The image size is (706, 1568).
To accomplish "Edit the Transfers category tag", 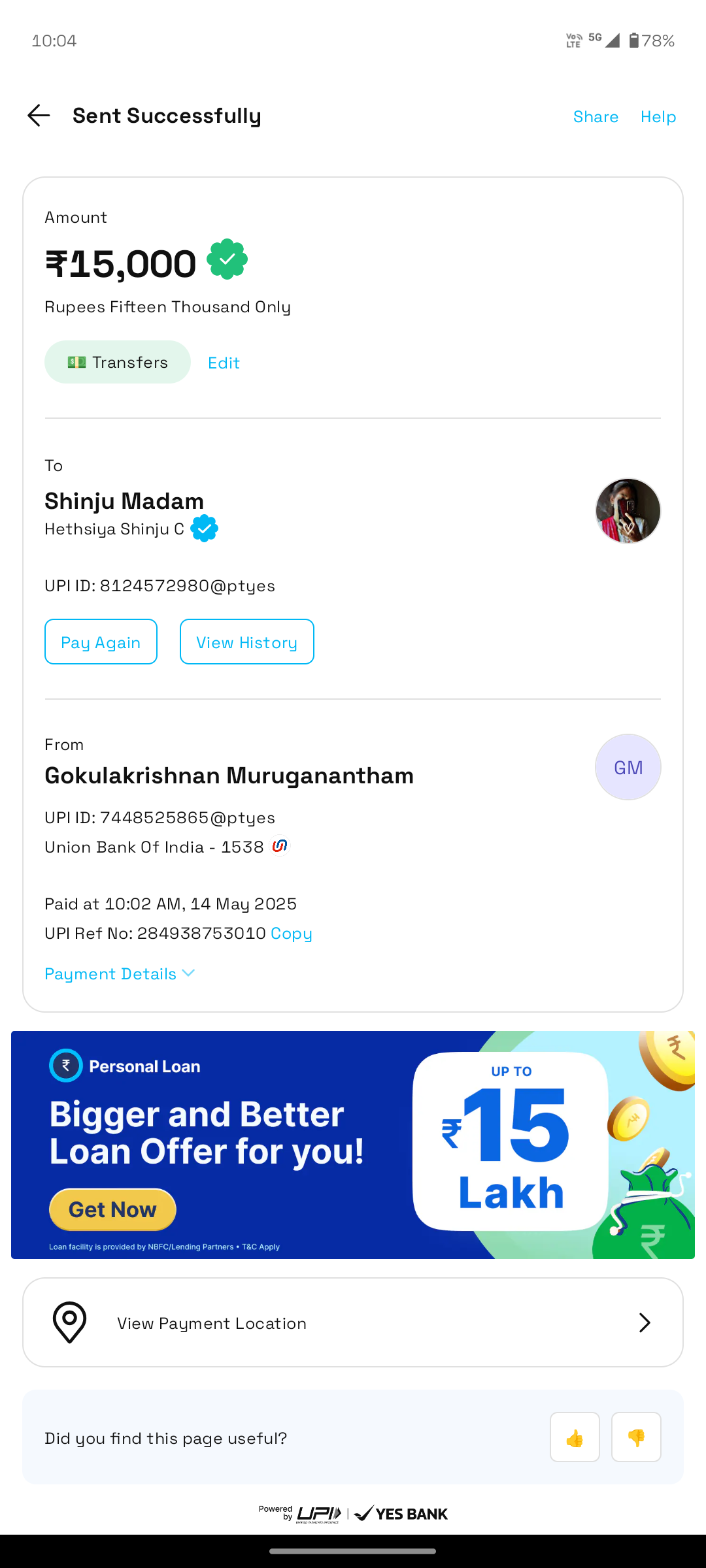I will [224, 363].
